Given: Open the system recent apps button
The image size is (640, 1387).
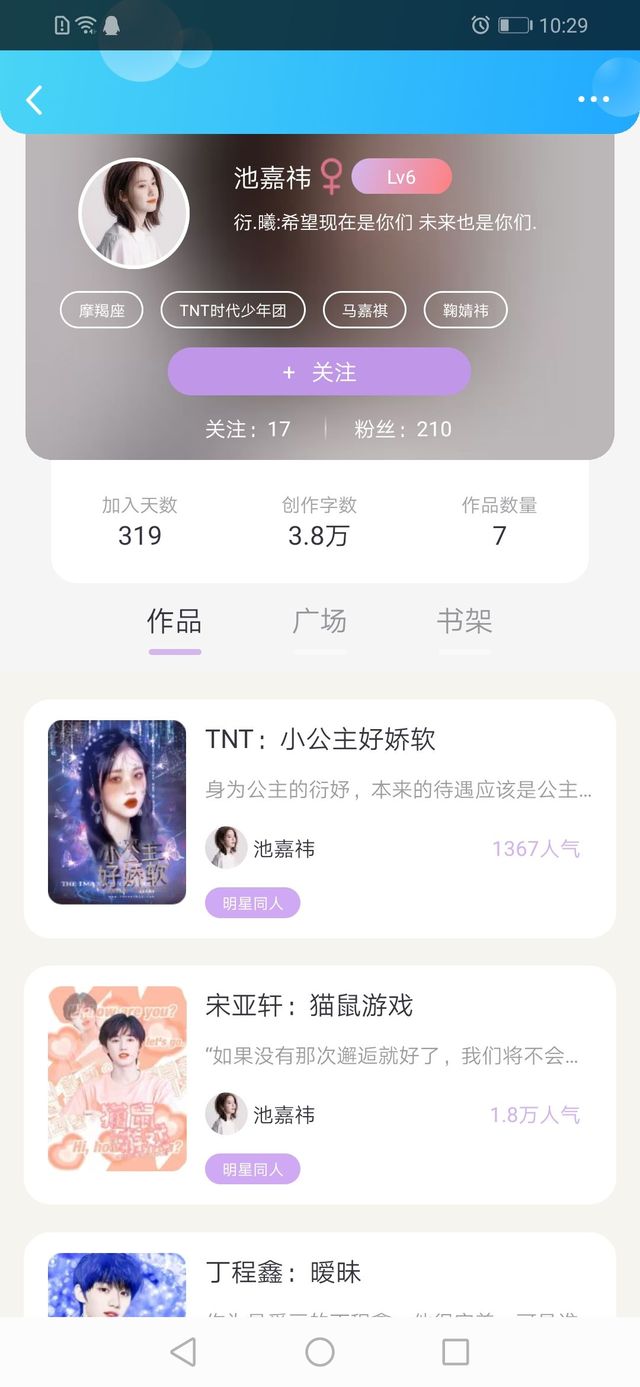Looking at the screenshot, I should (455, 1352).
